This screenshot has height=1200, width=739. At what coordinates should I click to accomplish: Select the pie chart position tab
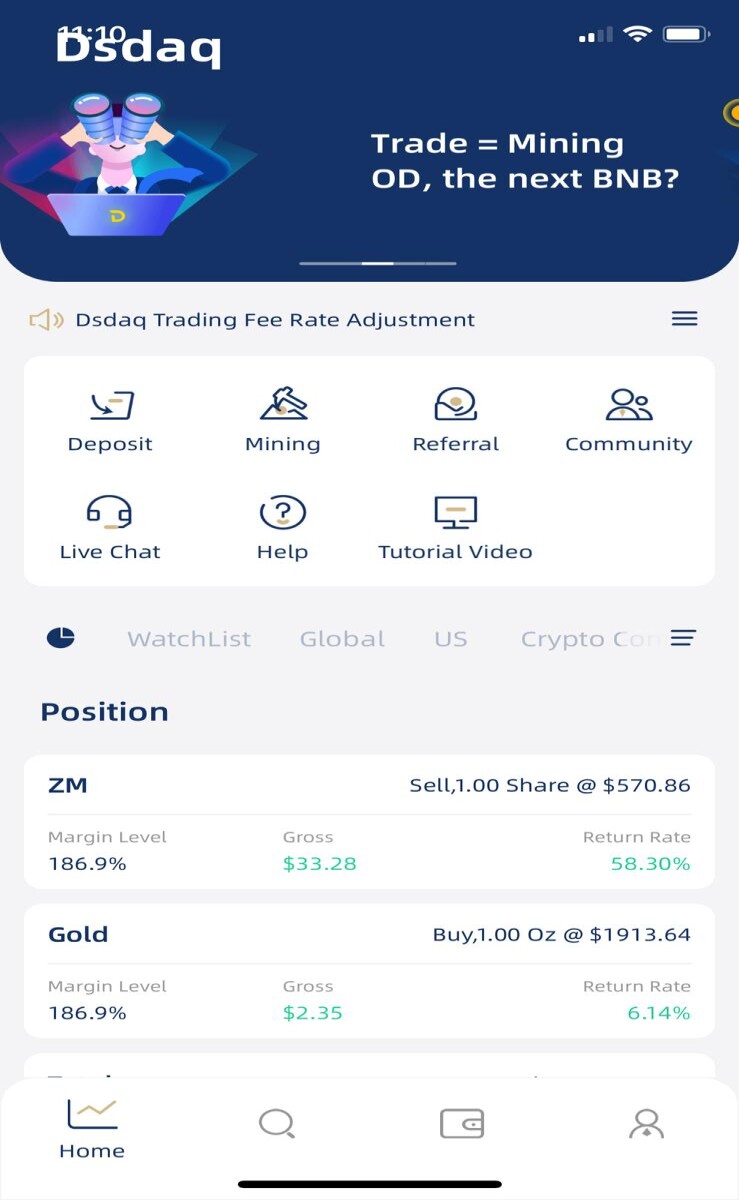(61, 637)
